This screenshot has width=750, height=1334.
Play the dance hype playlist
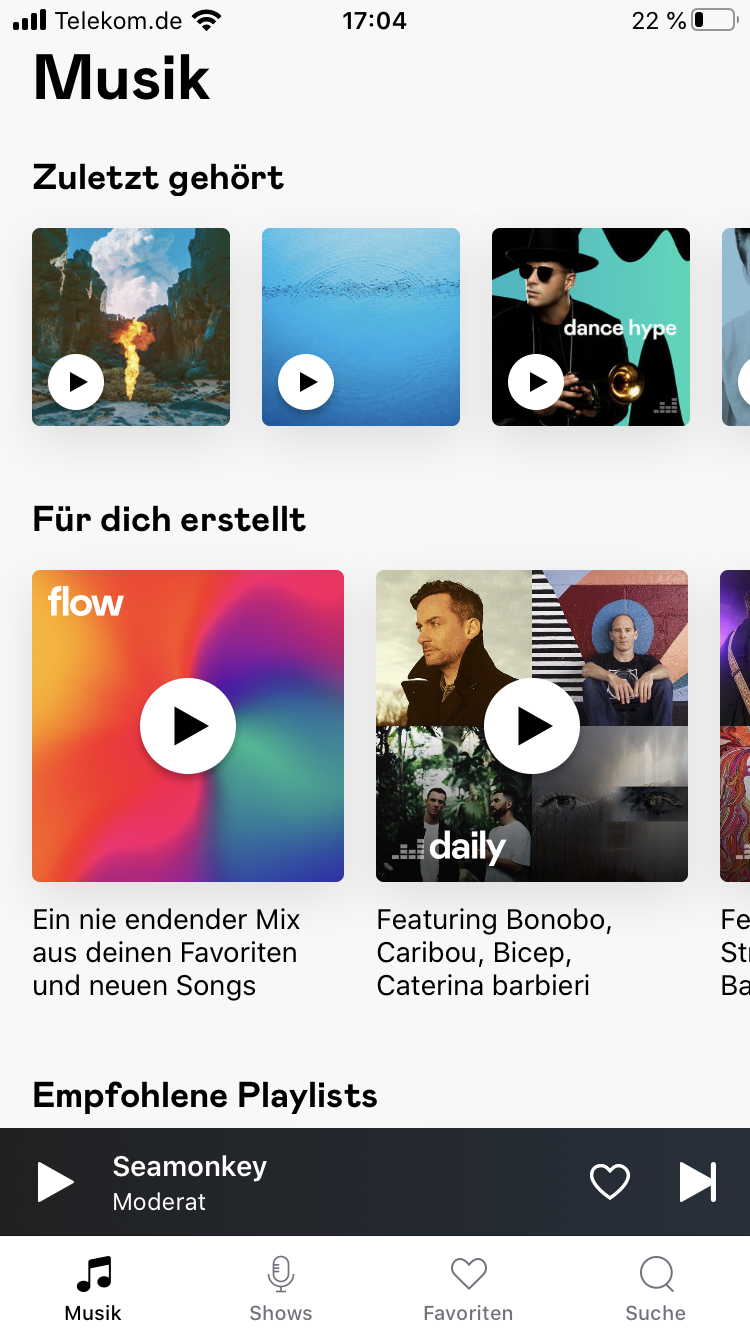point(536,382)
